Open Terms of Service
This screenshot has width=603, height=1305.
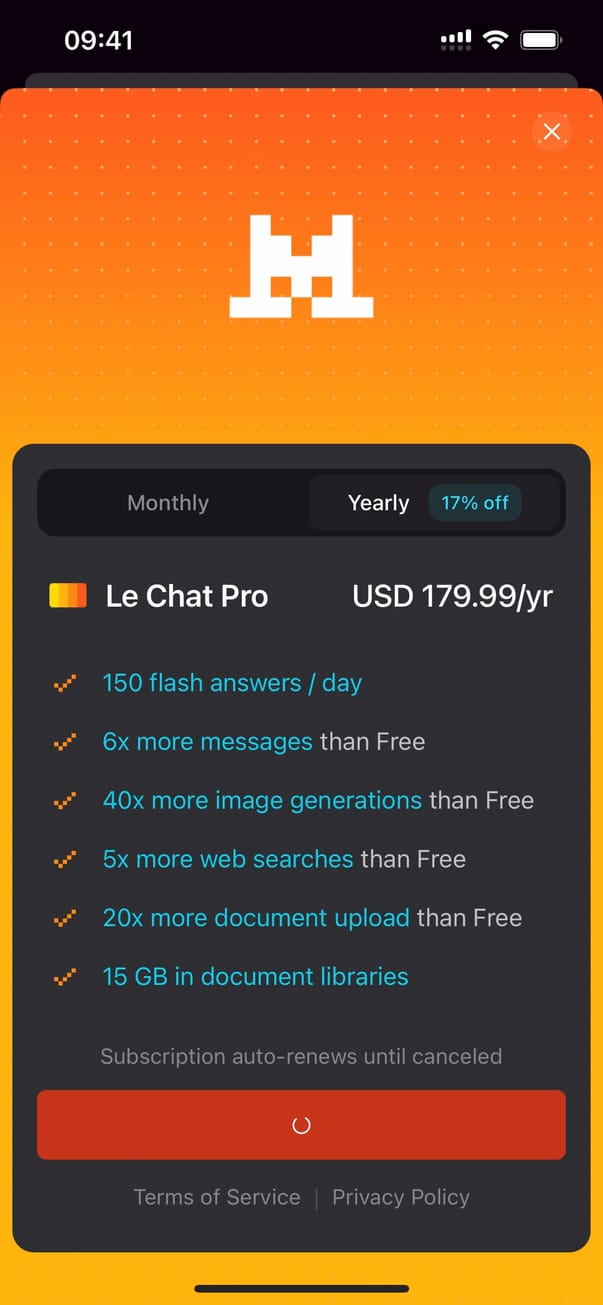(217, 1197)
